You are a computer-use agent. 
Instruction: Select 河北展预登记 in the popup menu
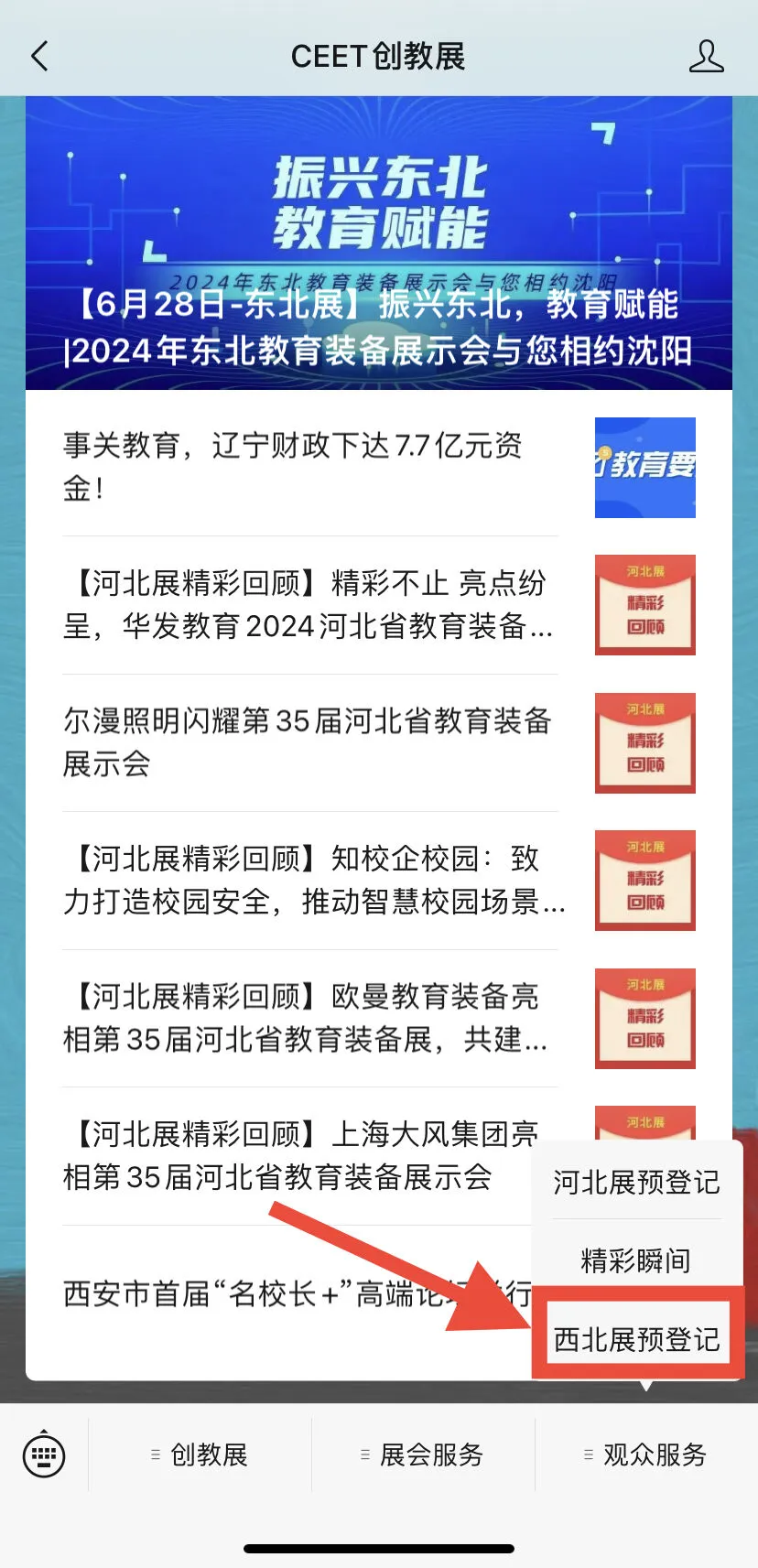point(637,1182)
